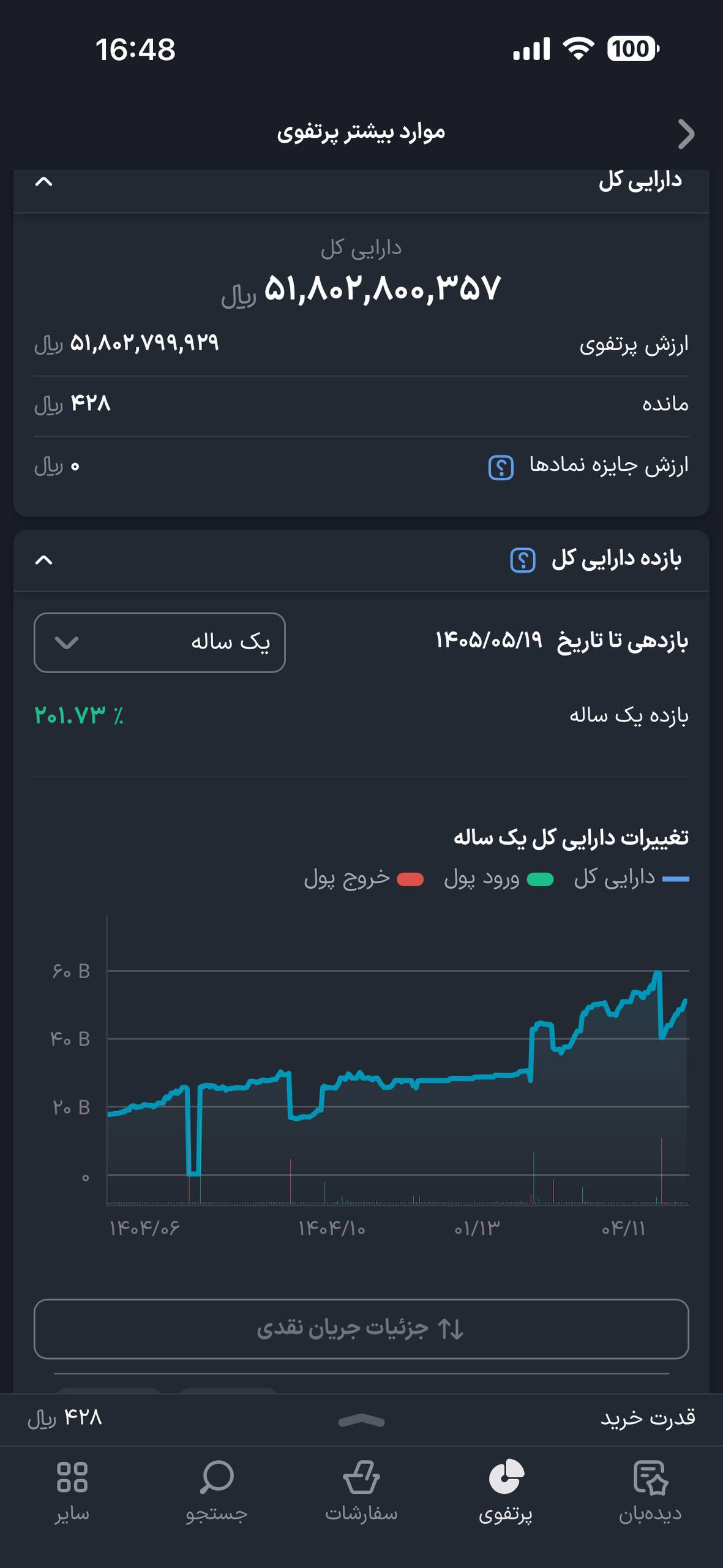Viewport: 723px width, 1568px height.
Task: Collapse the بازده دارایی کل section
Action: pyautogui.click(x=44, y=560)
